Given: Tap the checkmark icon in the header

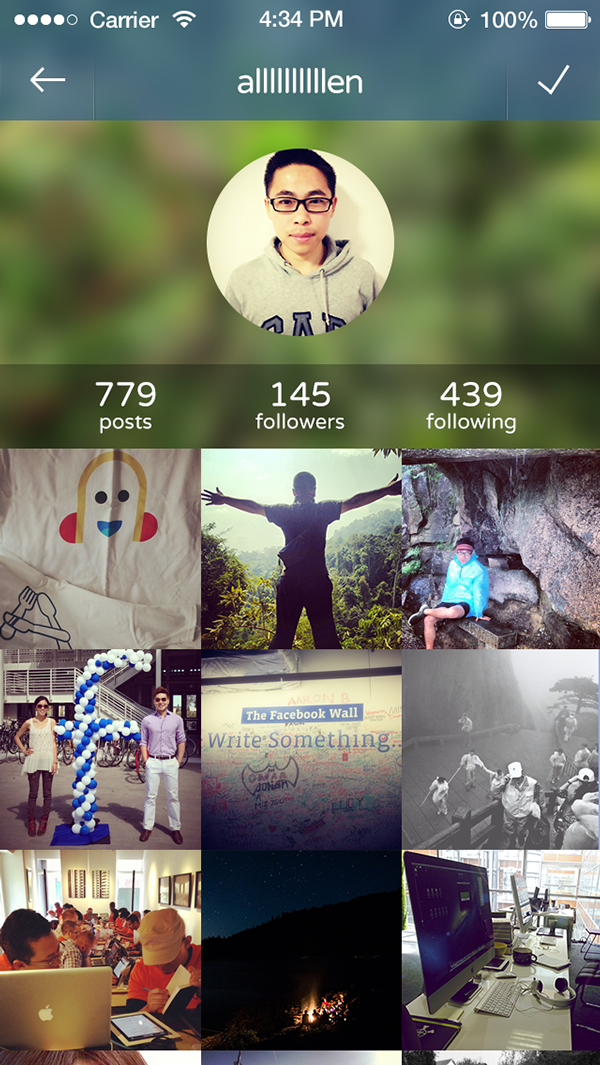Looking at the screenshot, I should 553,81.
